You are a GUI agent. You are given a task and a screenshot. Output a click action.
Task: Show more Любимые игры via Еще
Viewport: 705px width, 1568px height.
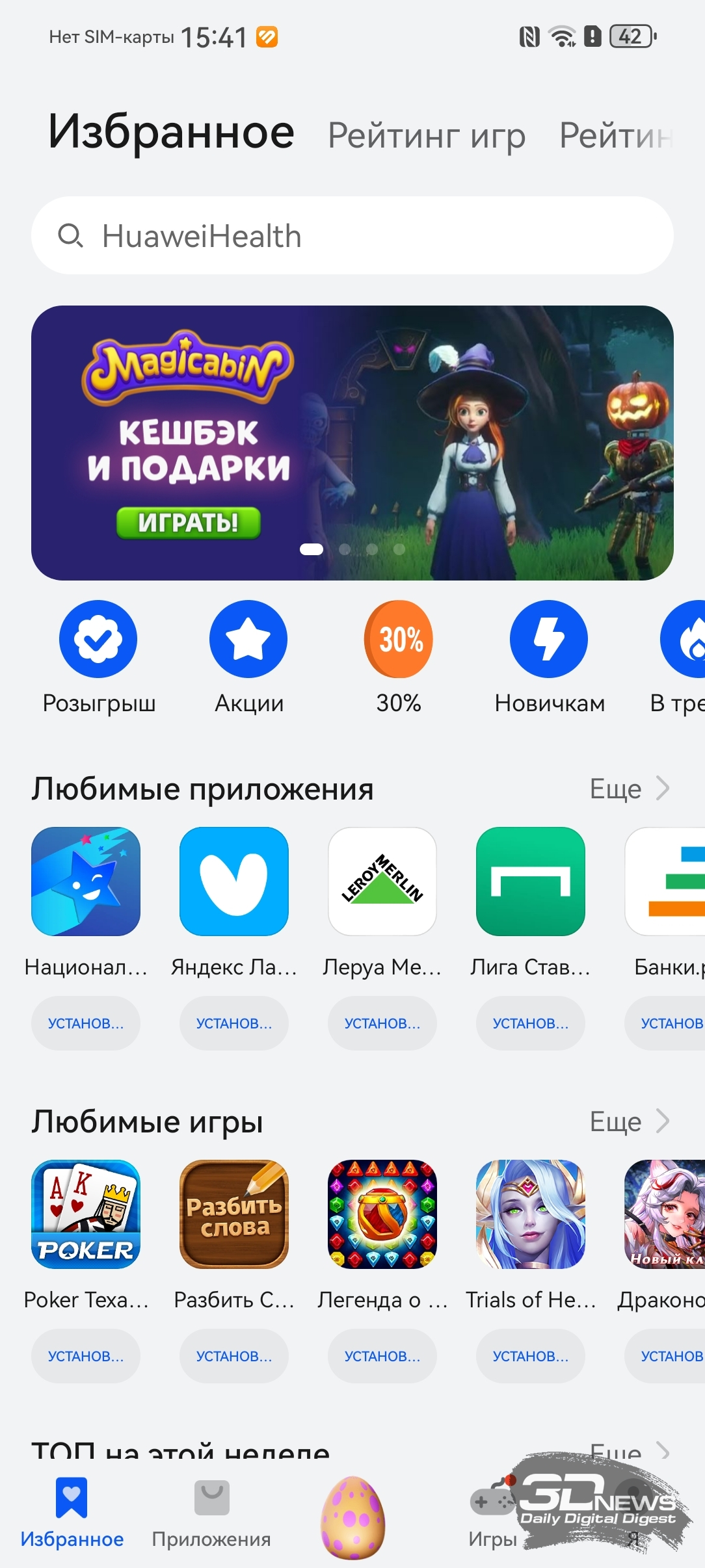coord(629,1121)
